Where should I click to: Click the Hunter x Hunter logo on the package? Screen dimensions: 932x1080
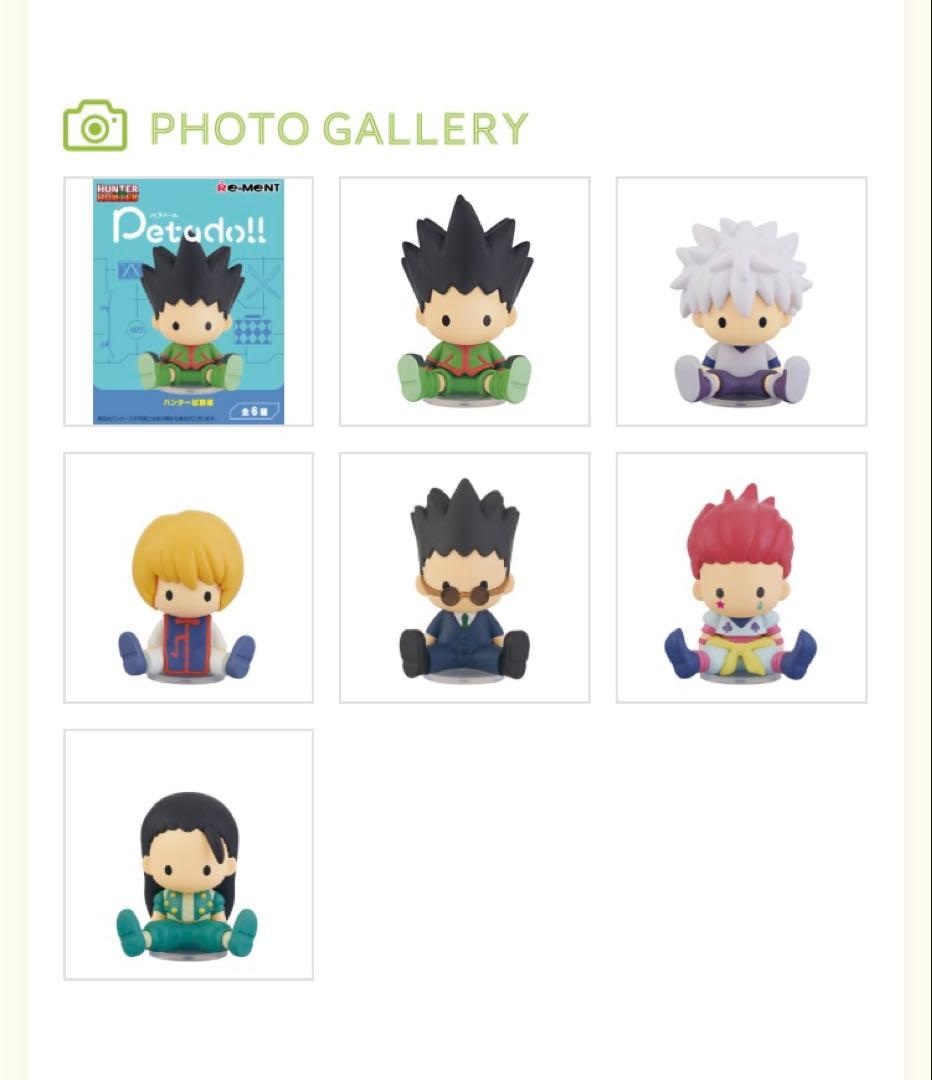[117, 190]
